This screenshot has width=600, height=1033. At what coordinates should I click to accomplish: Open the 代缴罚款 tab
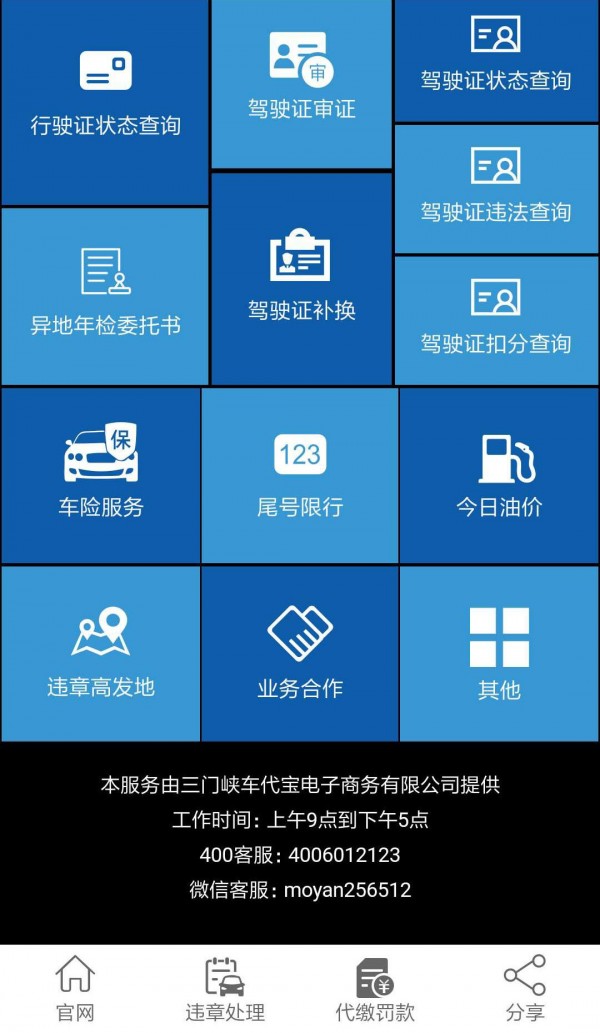[x=375, y=988]
